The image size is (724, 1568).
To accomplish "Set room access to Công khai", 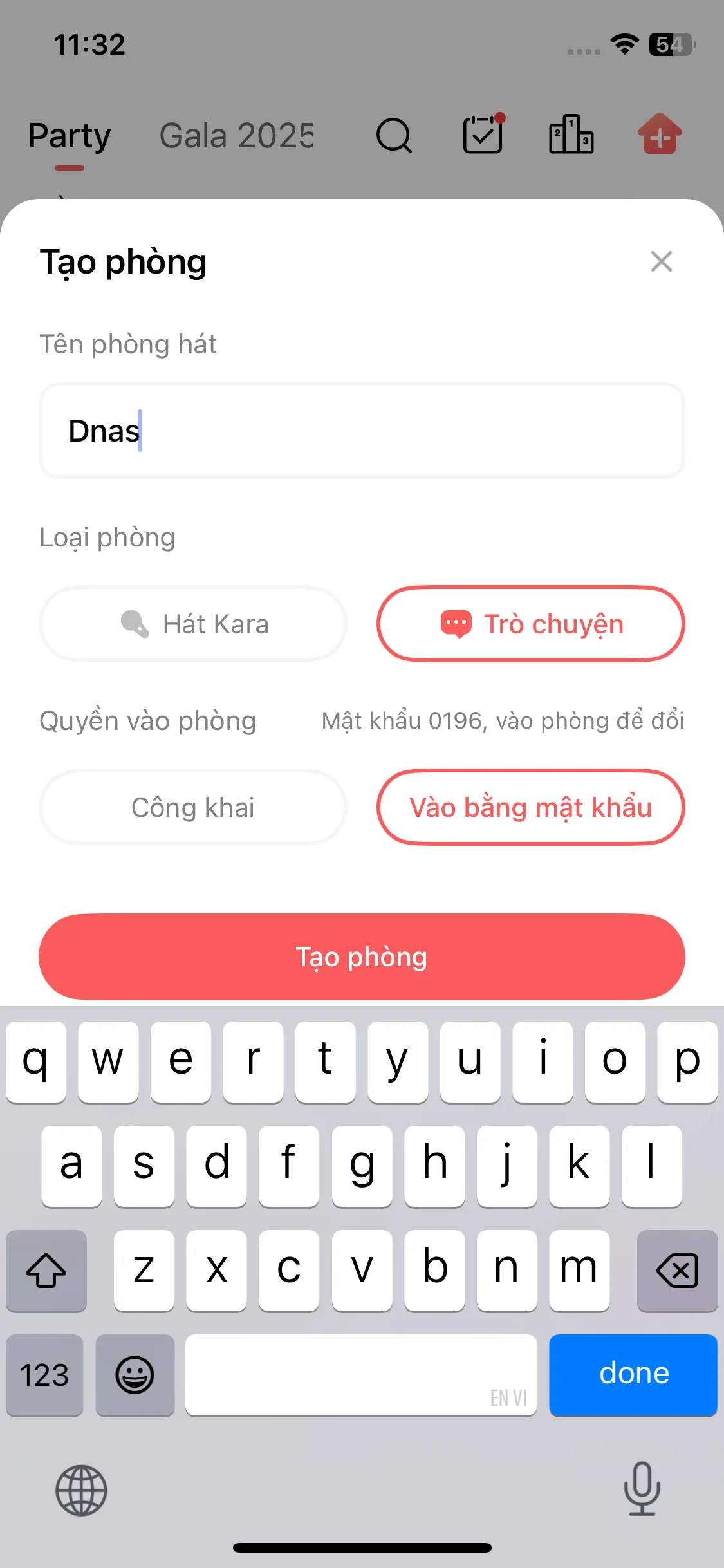I will pyautogui.click(x=193, y=807).
